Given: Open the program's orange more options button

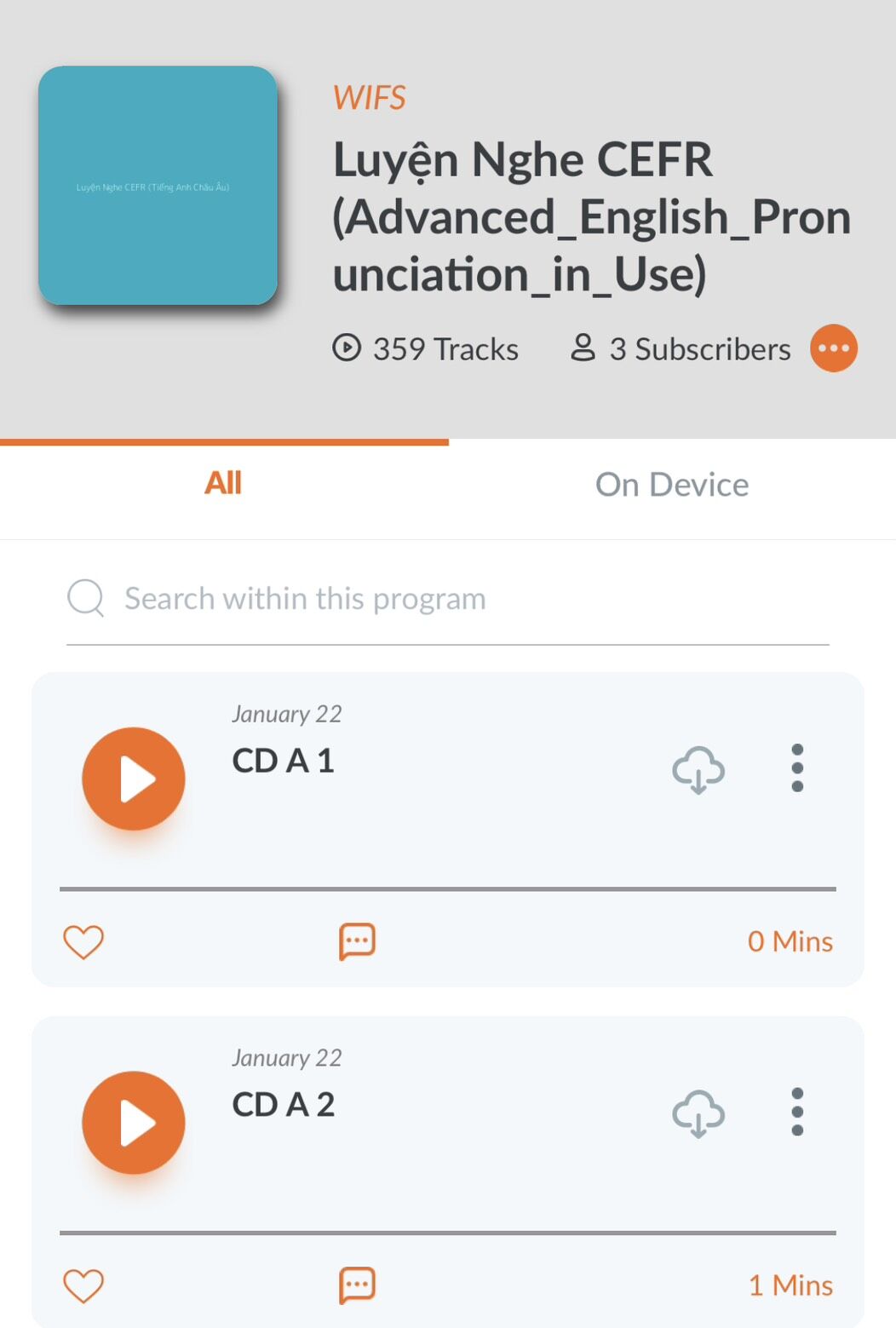Looking at the screenshot, I should point(833,348).
